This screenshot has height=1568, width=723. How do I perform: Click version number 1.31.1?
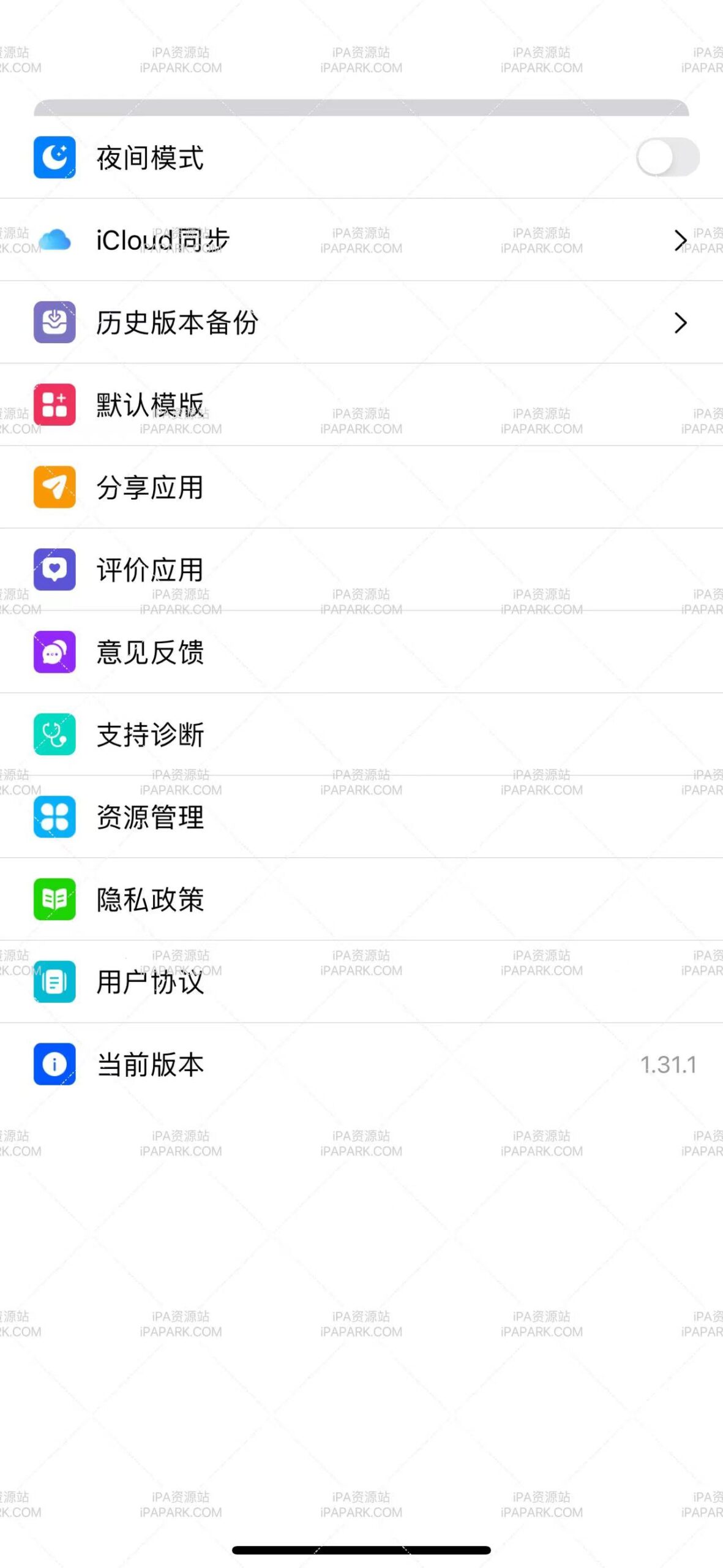point(669,1065)
